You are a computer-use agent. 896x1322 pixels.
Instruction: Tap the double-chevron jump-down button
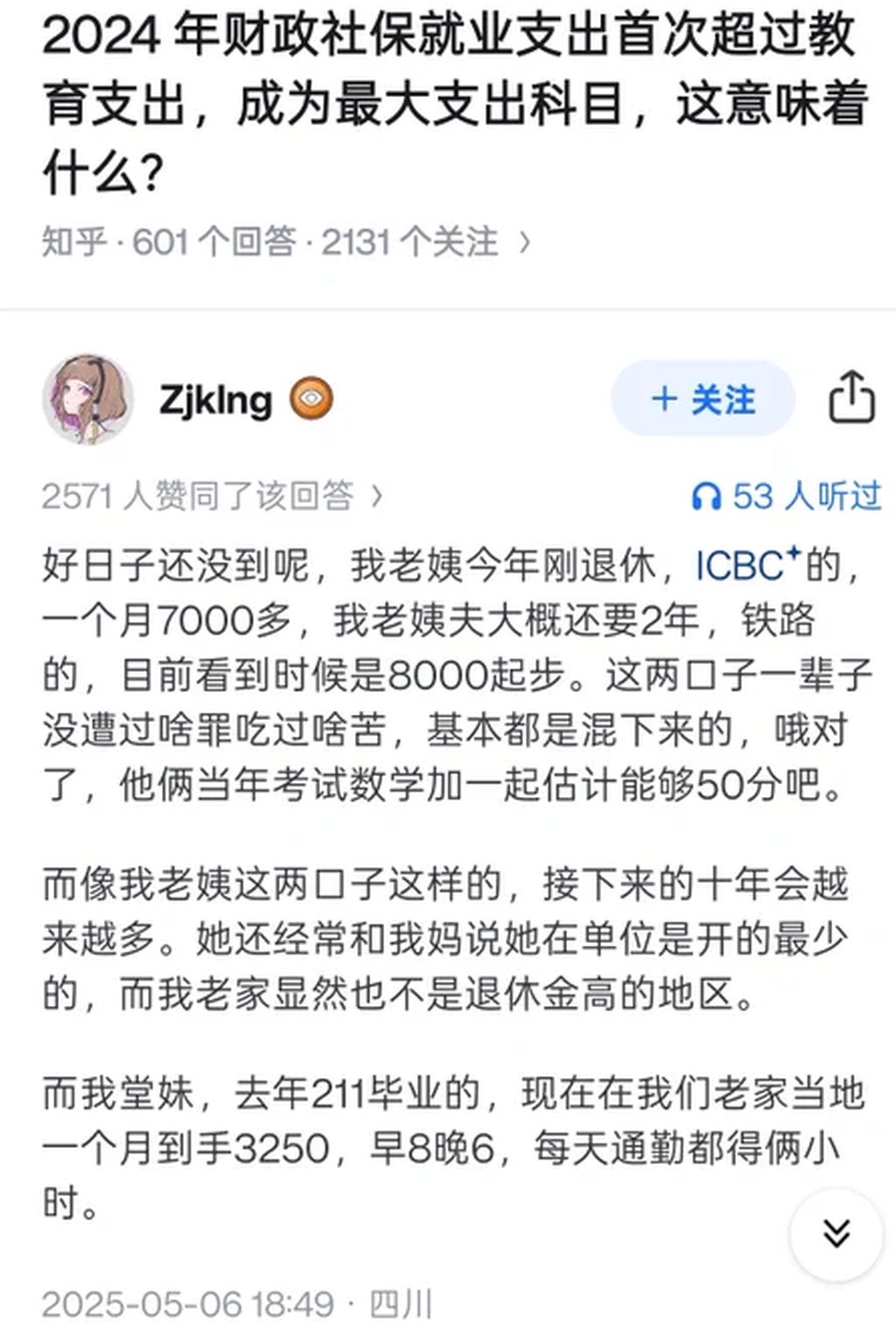pyautogui.click(x=836, y=1234)
